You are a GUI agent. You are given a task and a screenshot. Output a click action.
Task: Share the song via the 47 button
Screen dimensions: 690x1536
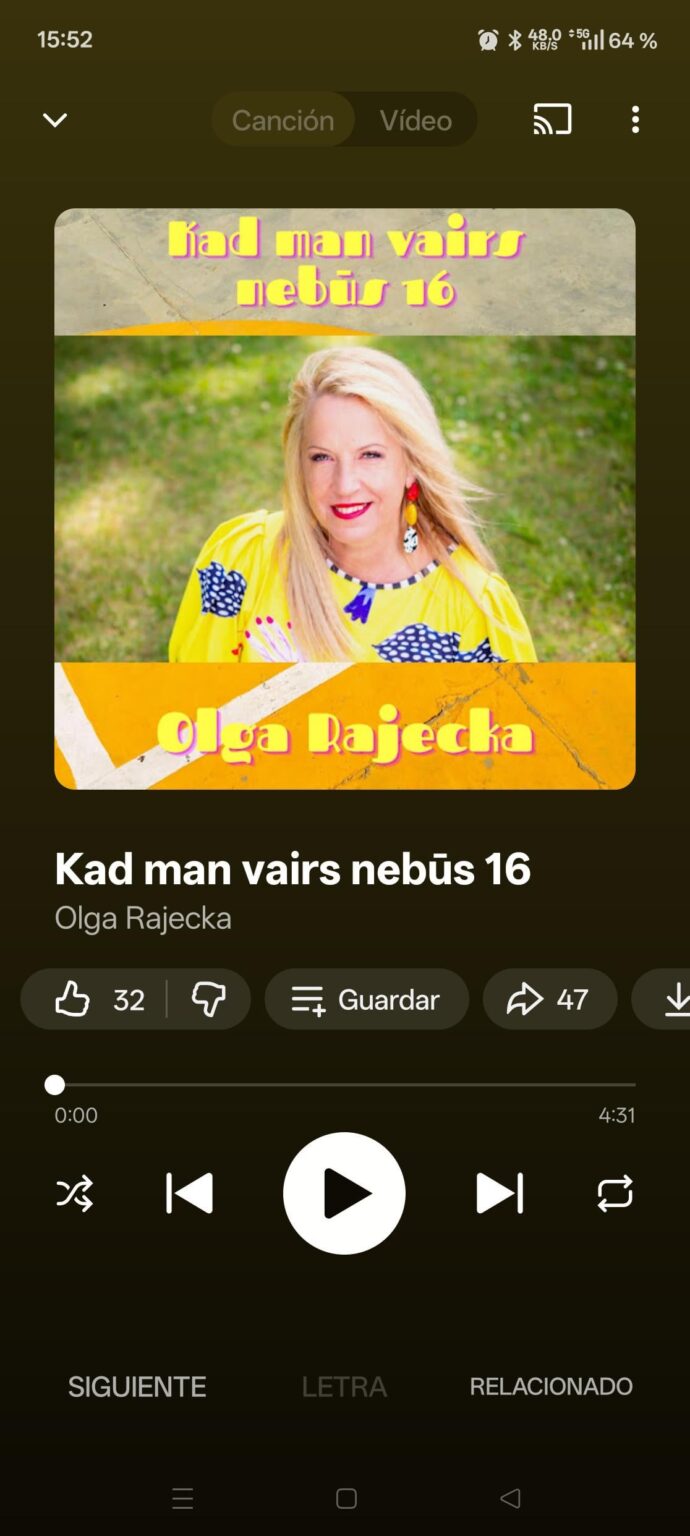(x=549, y=999)
